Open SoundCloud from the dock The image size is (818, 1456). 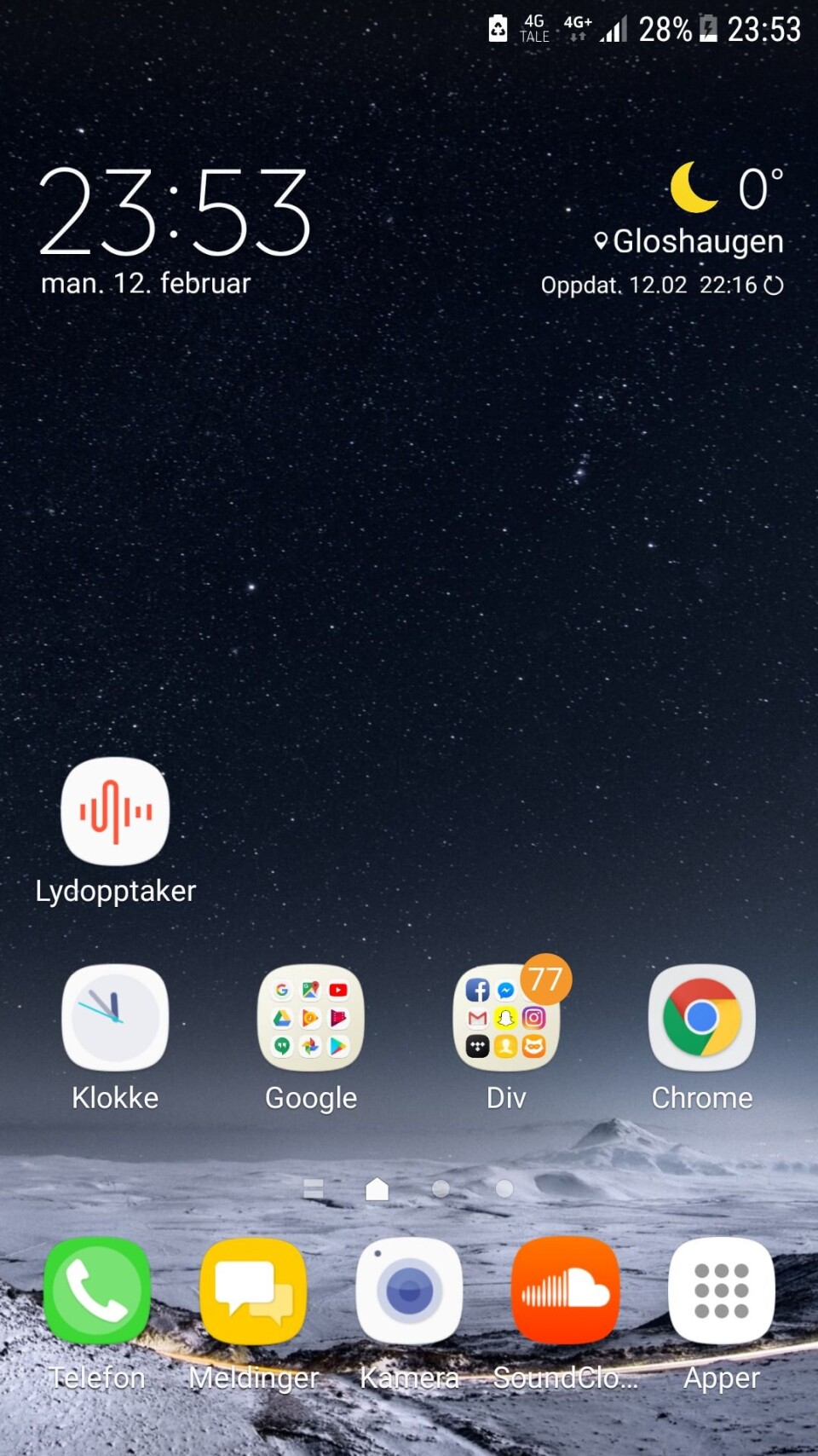tap(565, 1291)
